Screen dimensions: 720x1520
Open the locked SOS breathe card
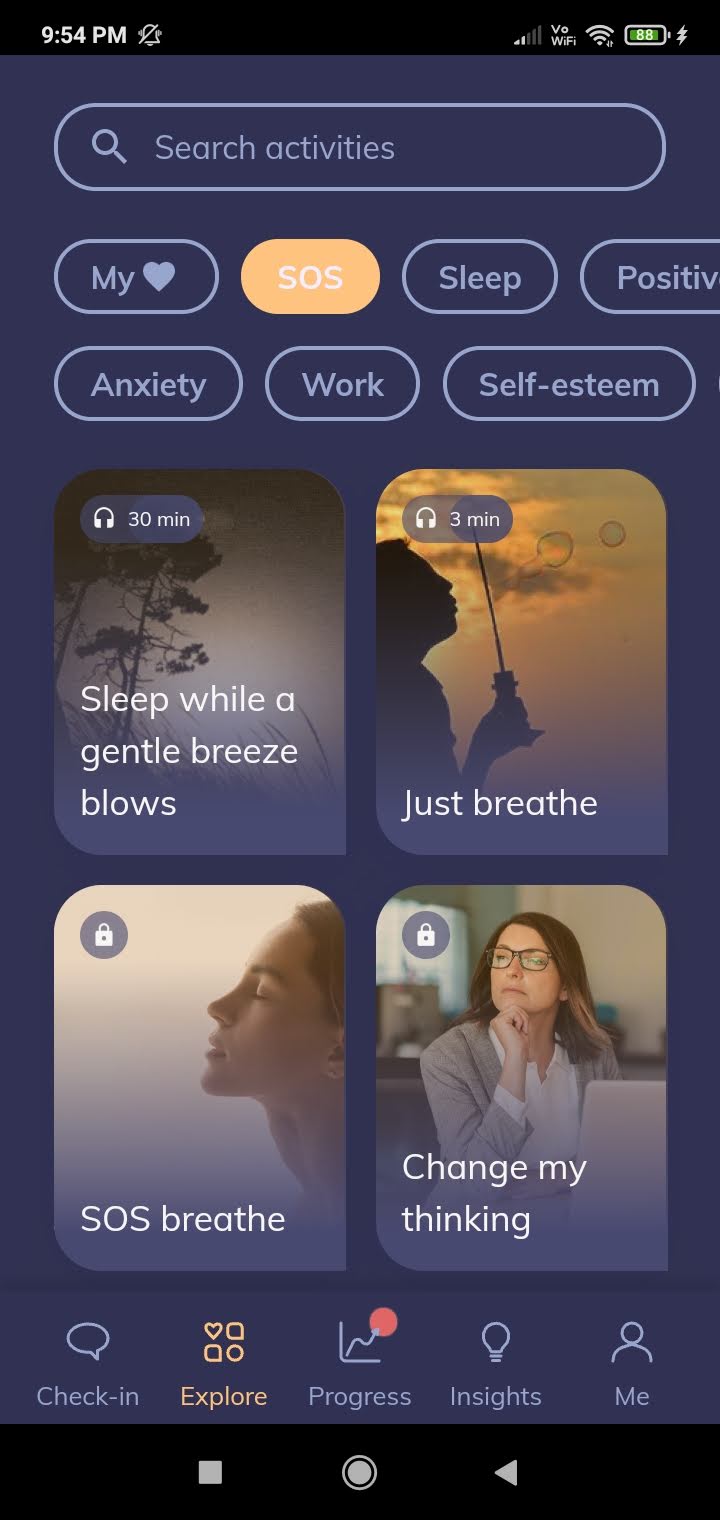(200, 1077)
